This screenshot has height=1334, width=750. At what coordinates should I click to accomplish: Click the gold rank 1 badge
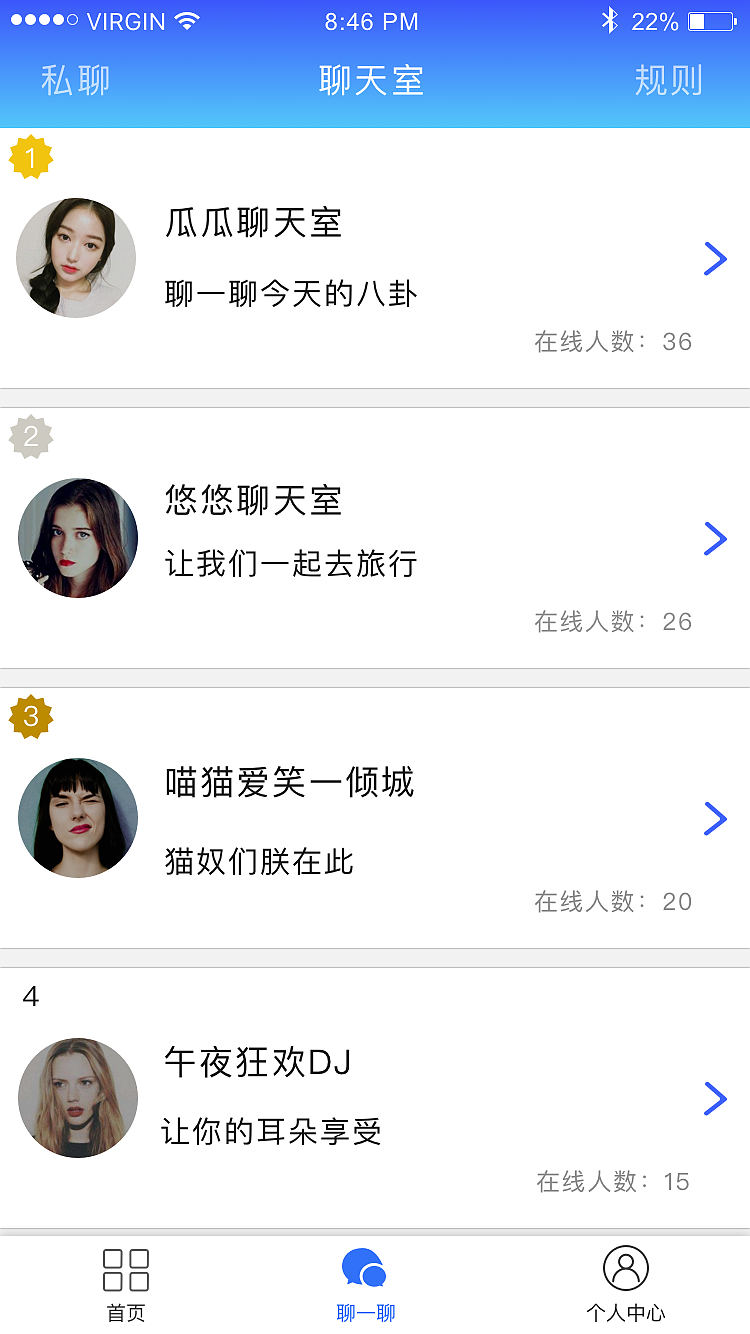pyautogui.click(x=33, y=158)
